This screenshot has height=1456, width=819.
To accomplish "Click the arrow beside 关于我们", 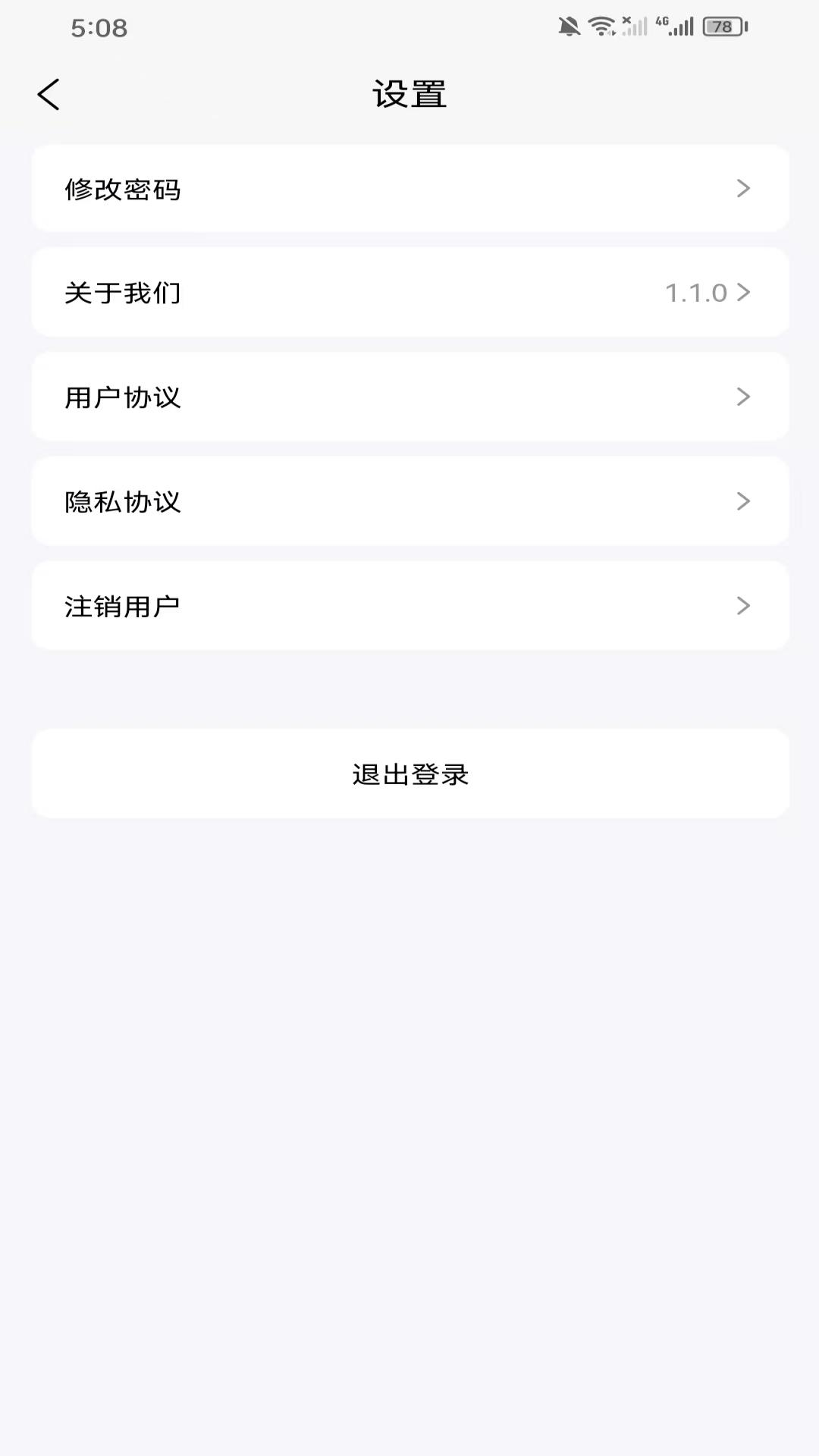I will tap(744, 292).
